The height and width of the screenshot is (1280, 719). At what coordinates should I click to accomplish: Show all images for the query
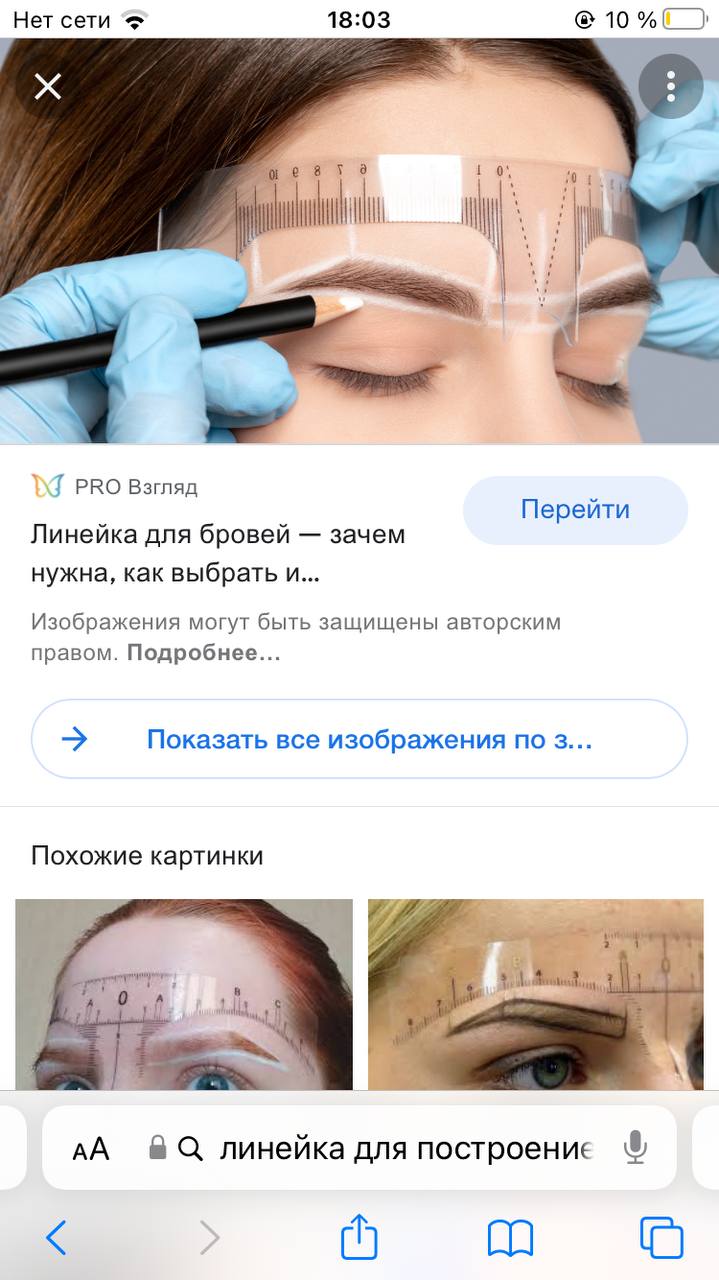[x=359, y=739]
